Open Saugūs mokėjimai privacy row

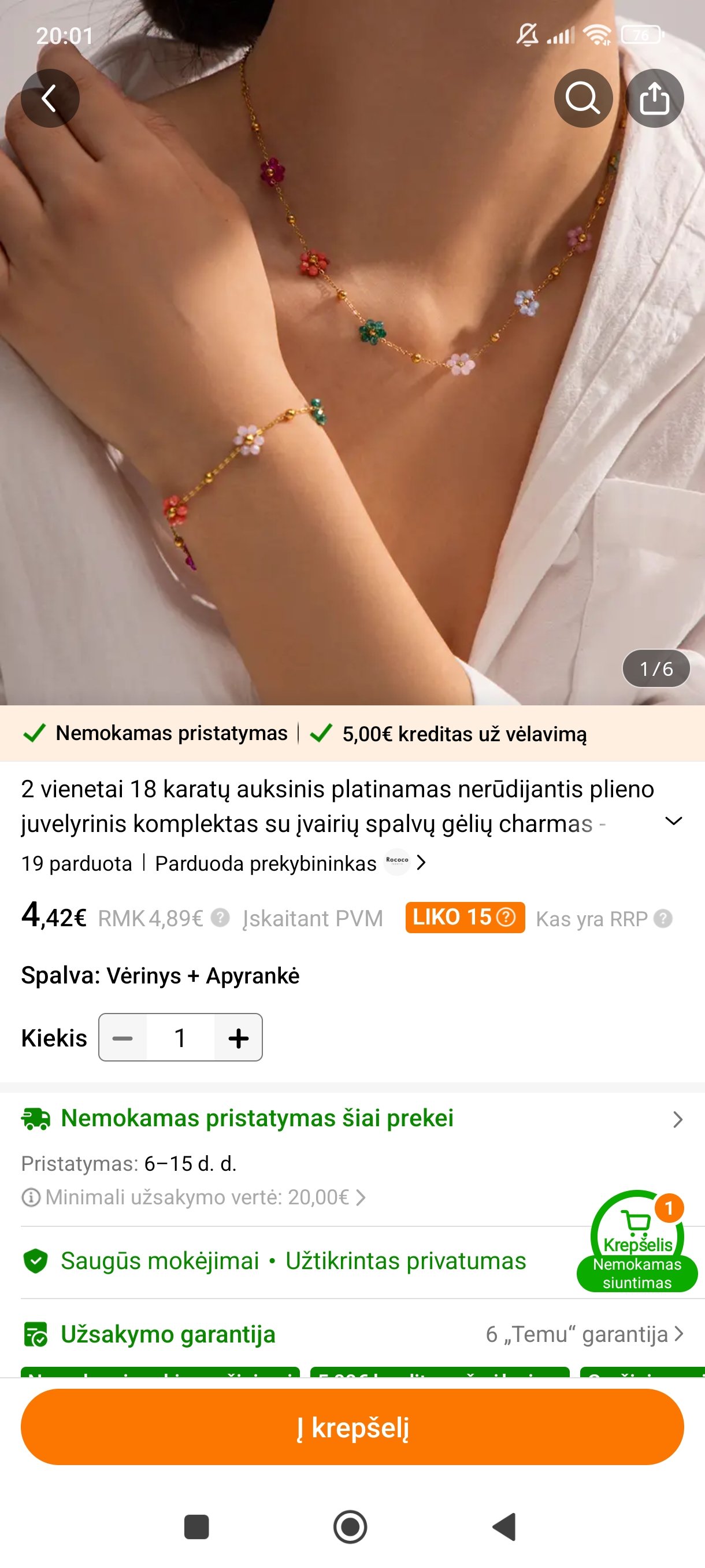(274, 1261)
